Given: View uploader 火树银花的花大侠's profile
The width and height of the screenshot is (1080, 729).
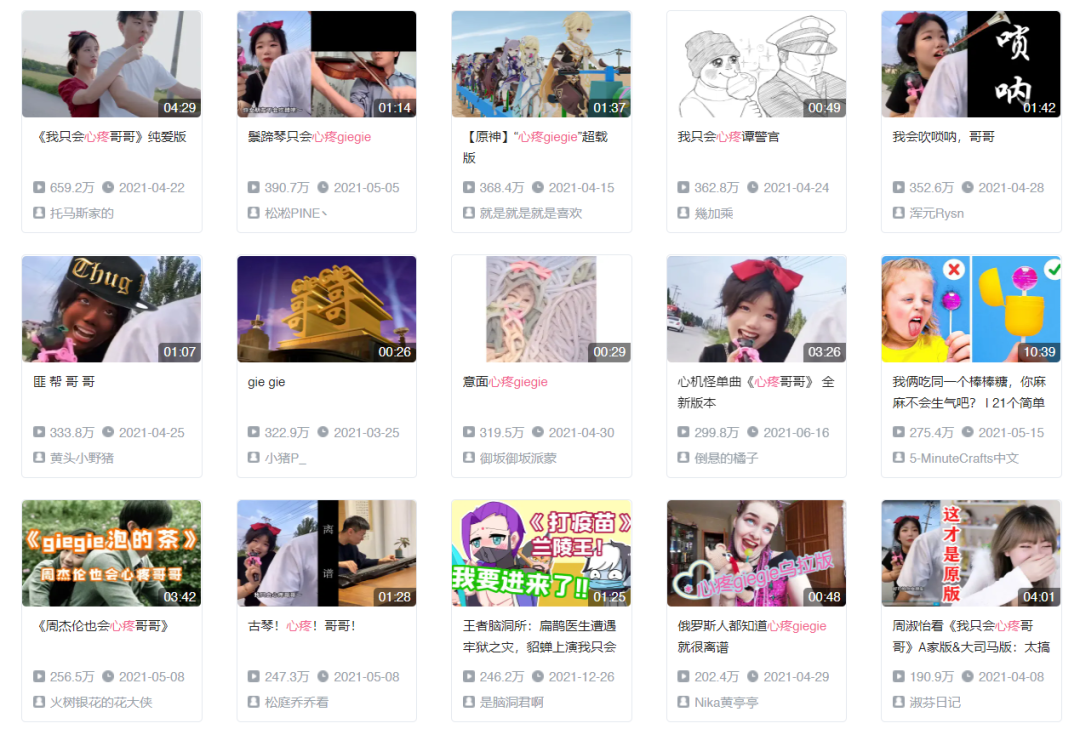Looking at the screenshot, I should [x=101, y=702].
